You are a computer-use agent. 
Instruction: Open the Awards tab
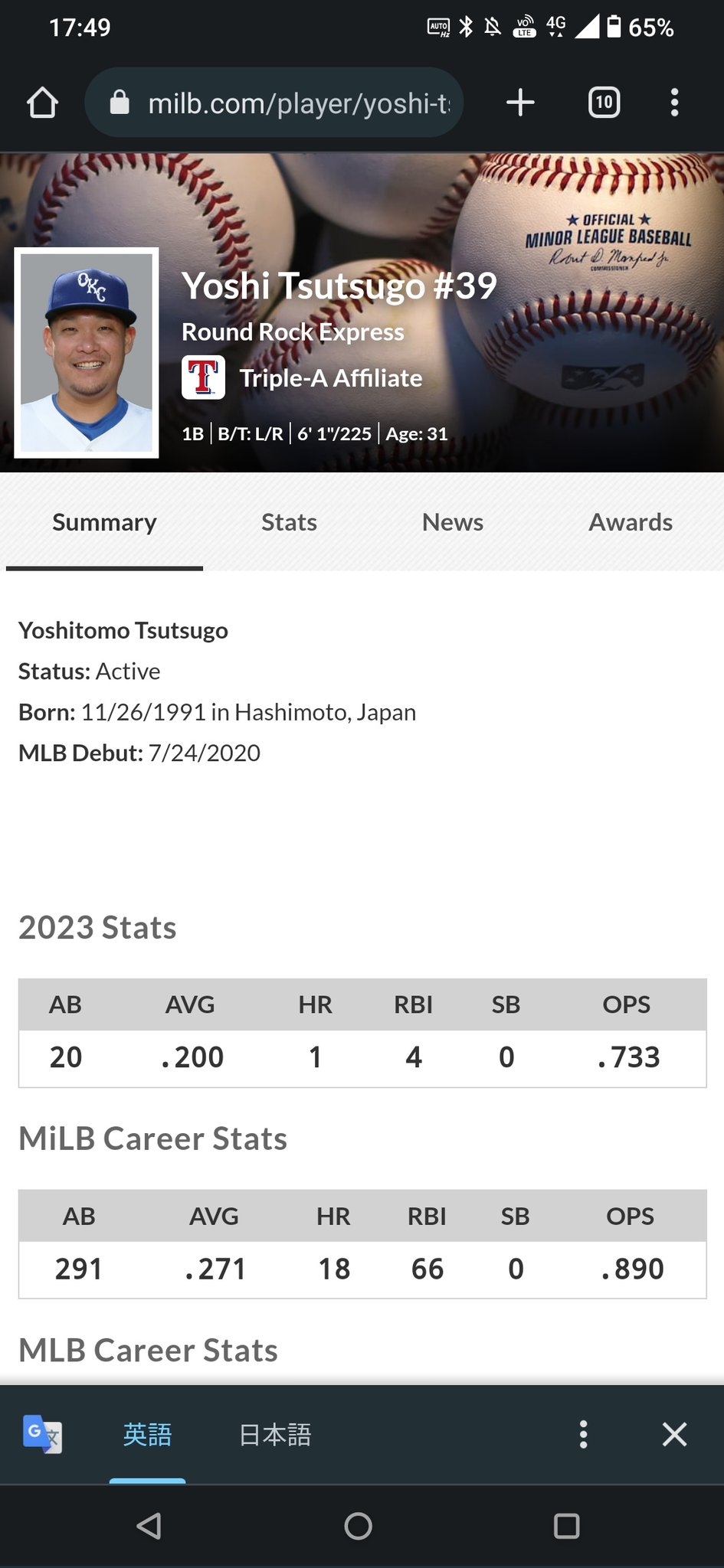coord(630,522)
